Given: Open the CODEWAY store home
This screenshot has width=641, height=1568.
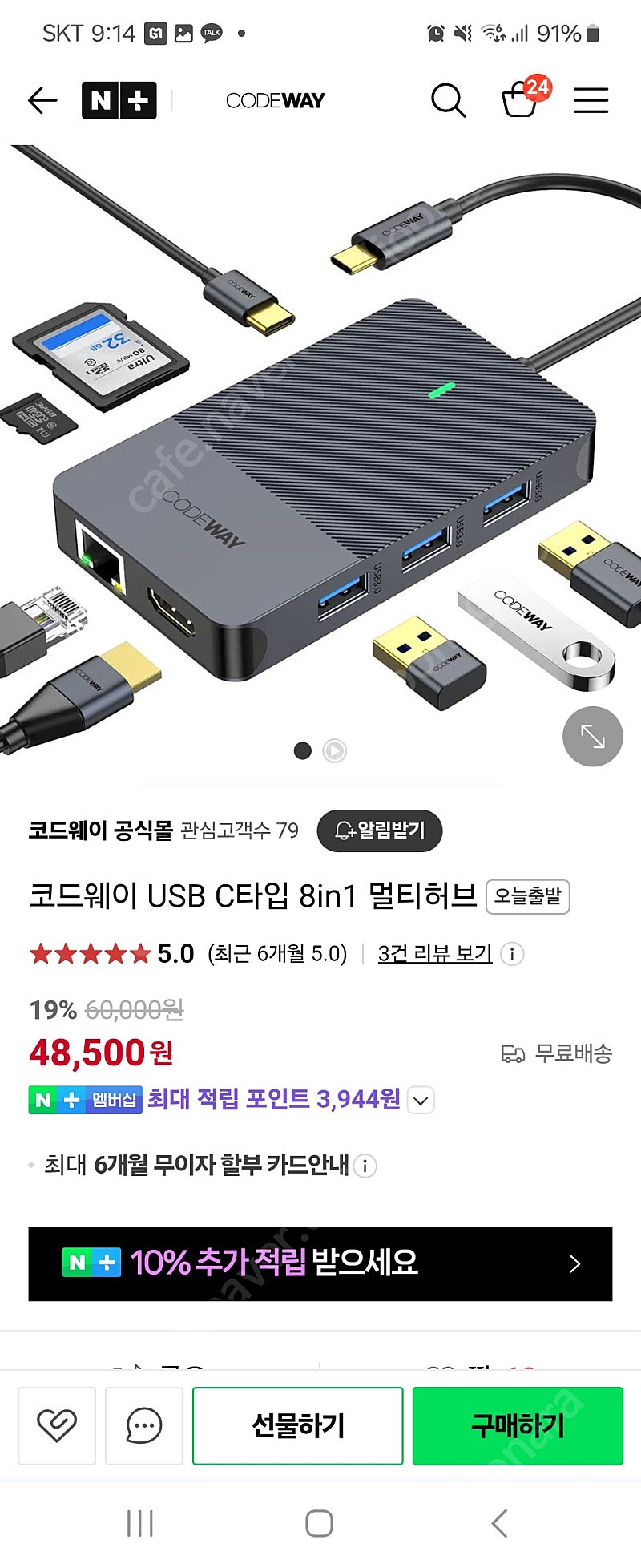Looking at the screenshot, I should pyautogui.click(x=275, y=101).
